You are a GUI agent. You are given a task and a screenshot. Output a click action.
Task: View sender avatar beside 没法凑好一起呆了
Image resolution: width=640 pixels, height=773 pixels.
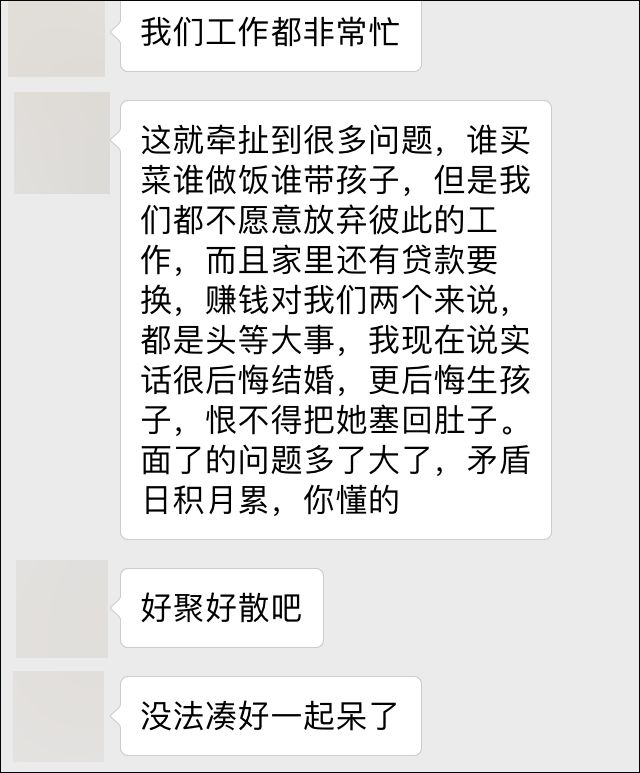61,715
